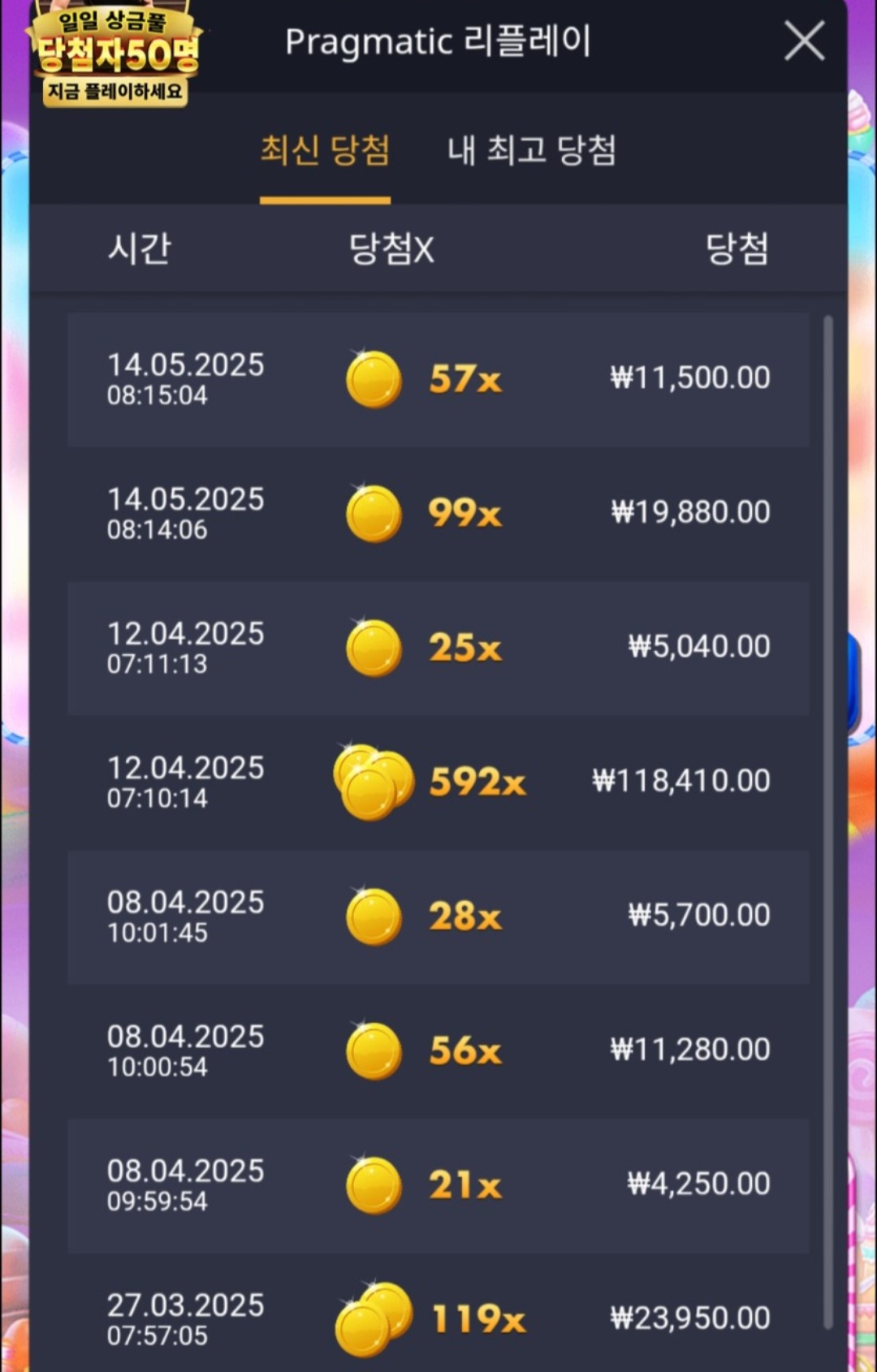Play the 21x win replay from 09:59:54
The width and height of the screenshot is (877, 1372).
coord(438,1185)
